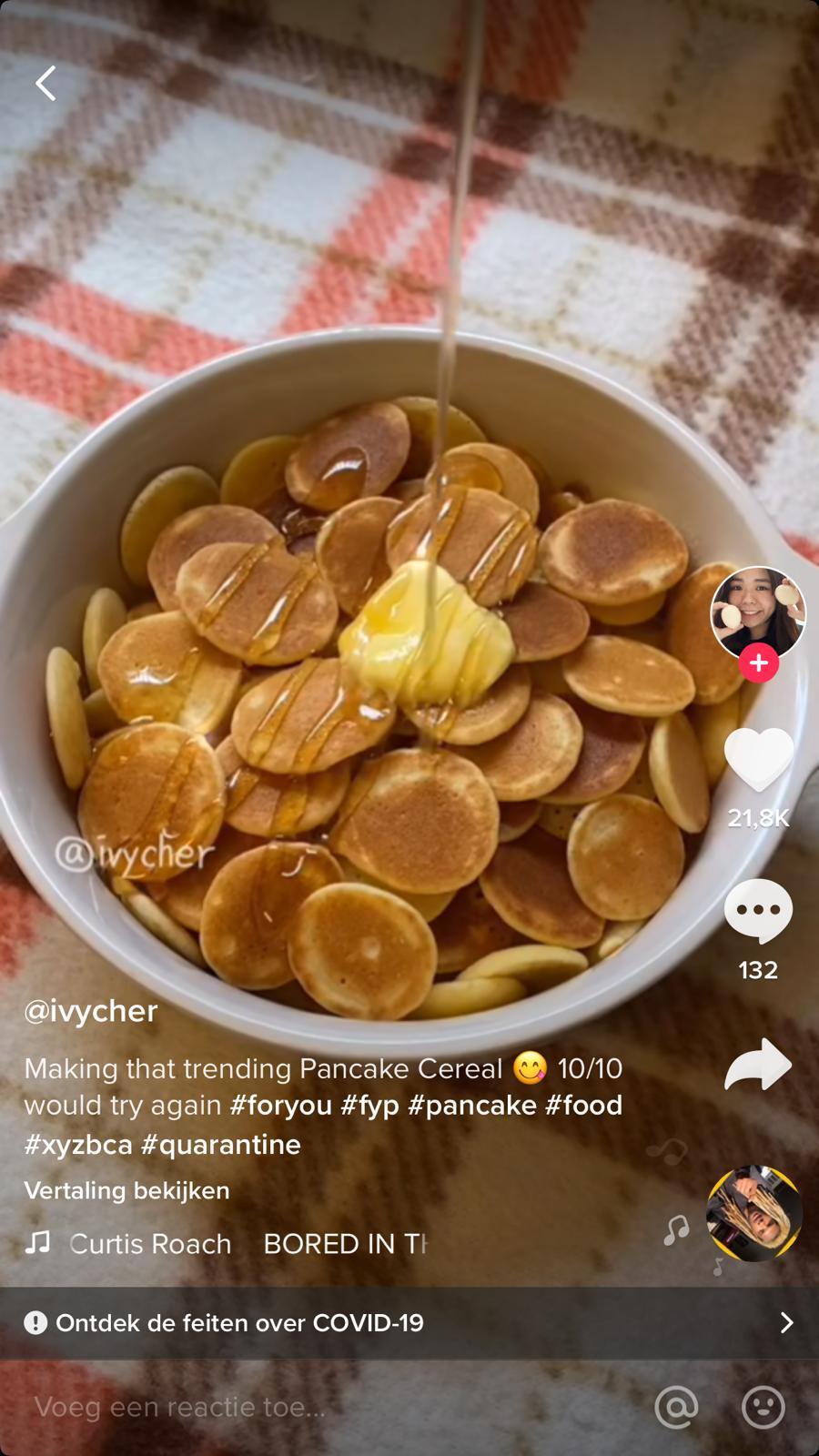Open the #xyzbca hashtag
This screenshot has width=819, height=1456.
pos(78,1145)
